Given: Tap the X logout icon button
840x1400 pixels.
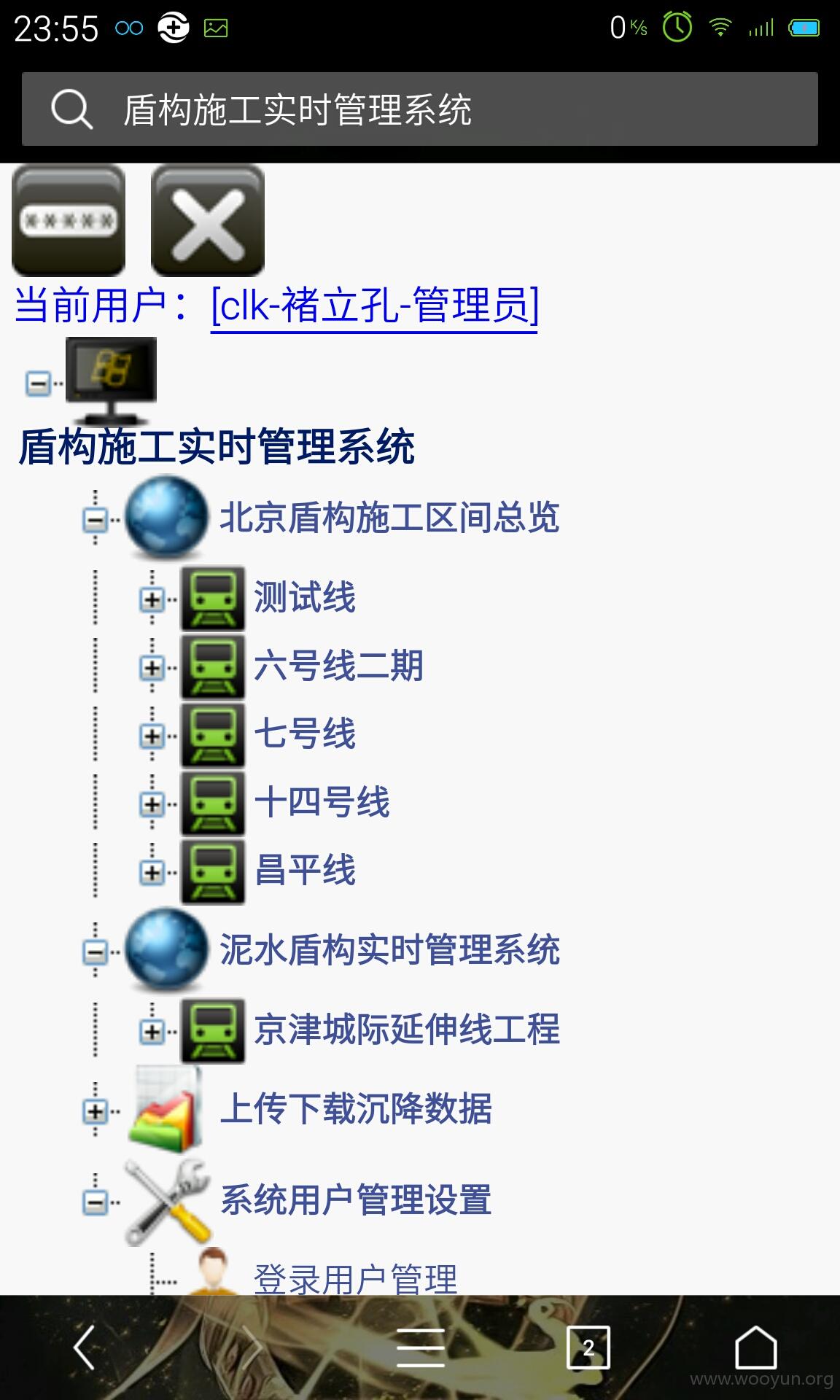Looking at the screenshot, I should (207, 220).
